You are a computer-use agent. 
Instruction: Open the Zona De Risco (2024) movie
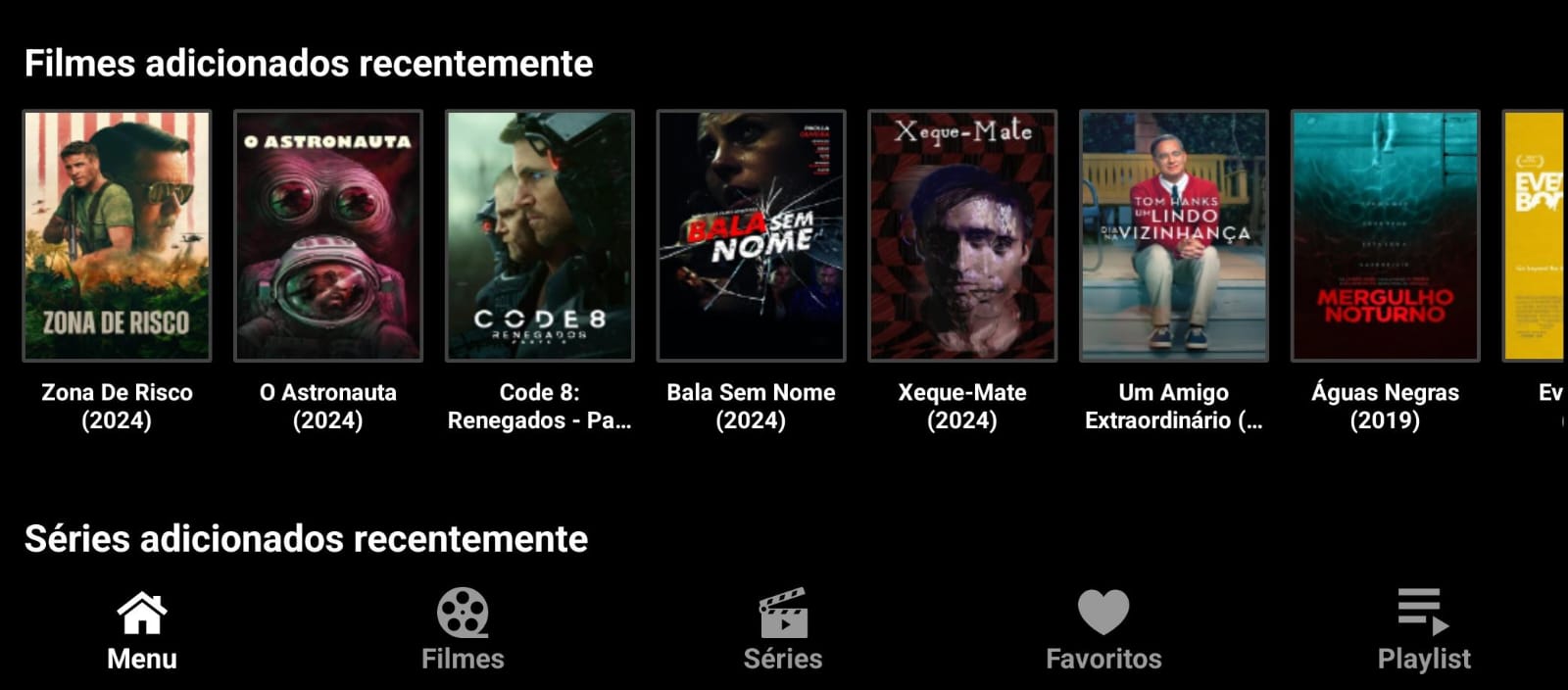tap(117, 236)
